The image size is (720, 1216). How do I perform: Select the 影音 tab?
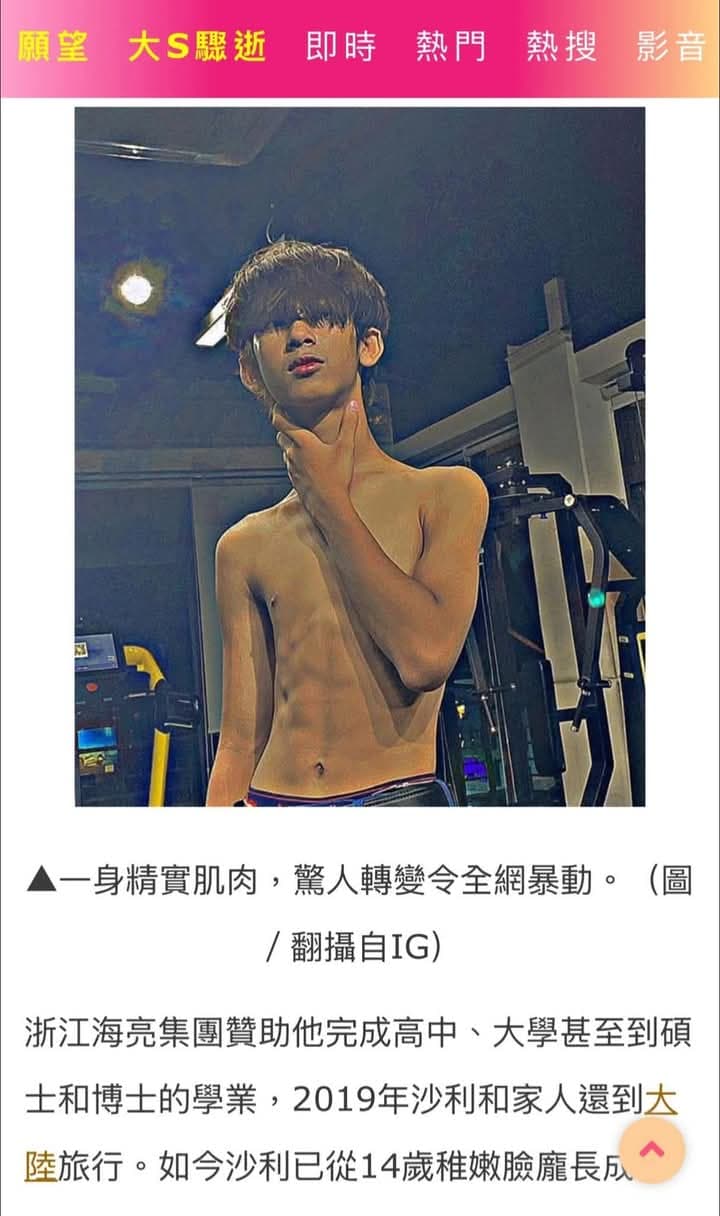tap(671, 46)
